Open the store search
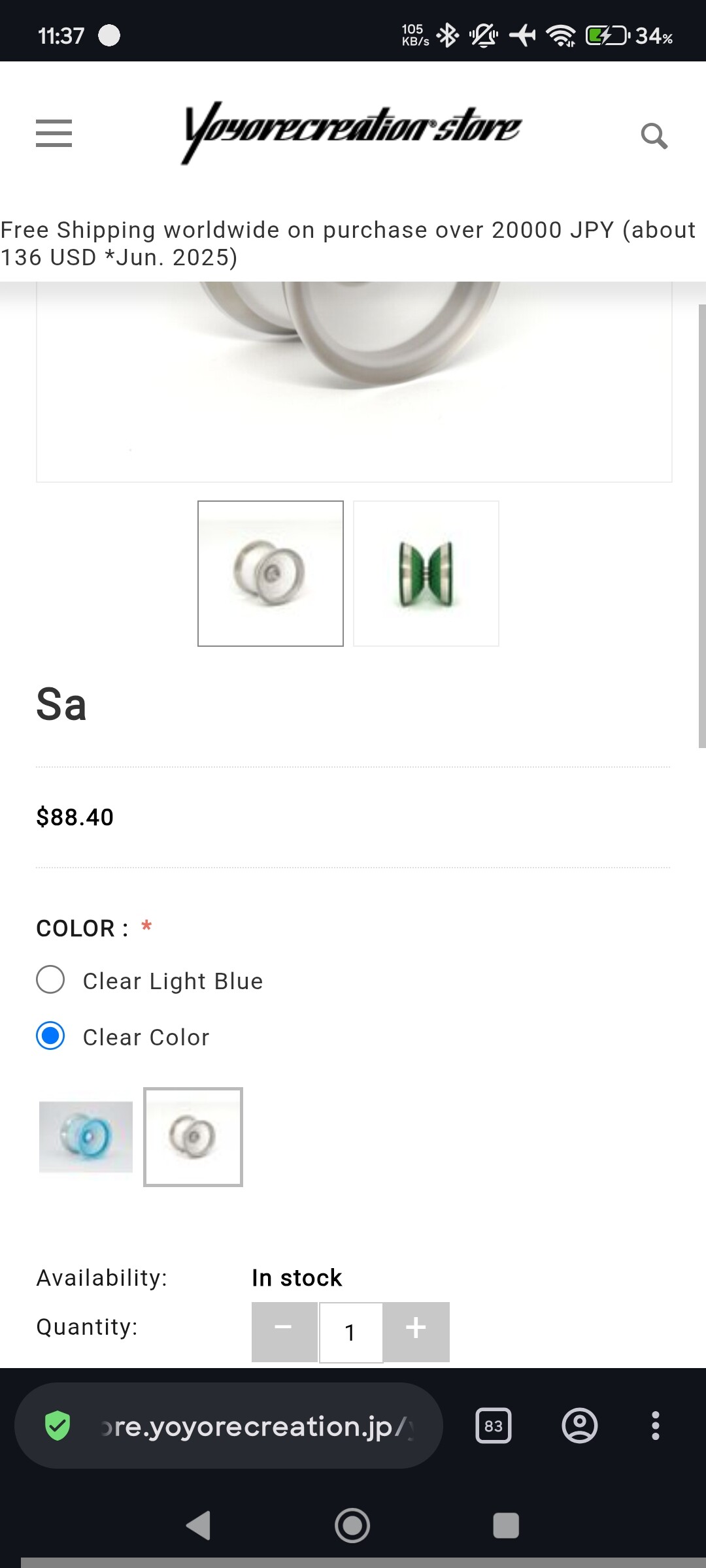The width and height of the screenshot is (706, 1568). coord(654,136)
